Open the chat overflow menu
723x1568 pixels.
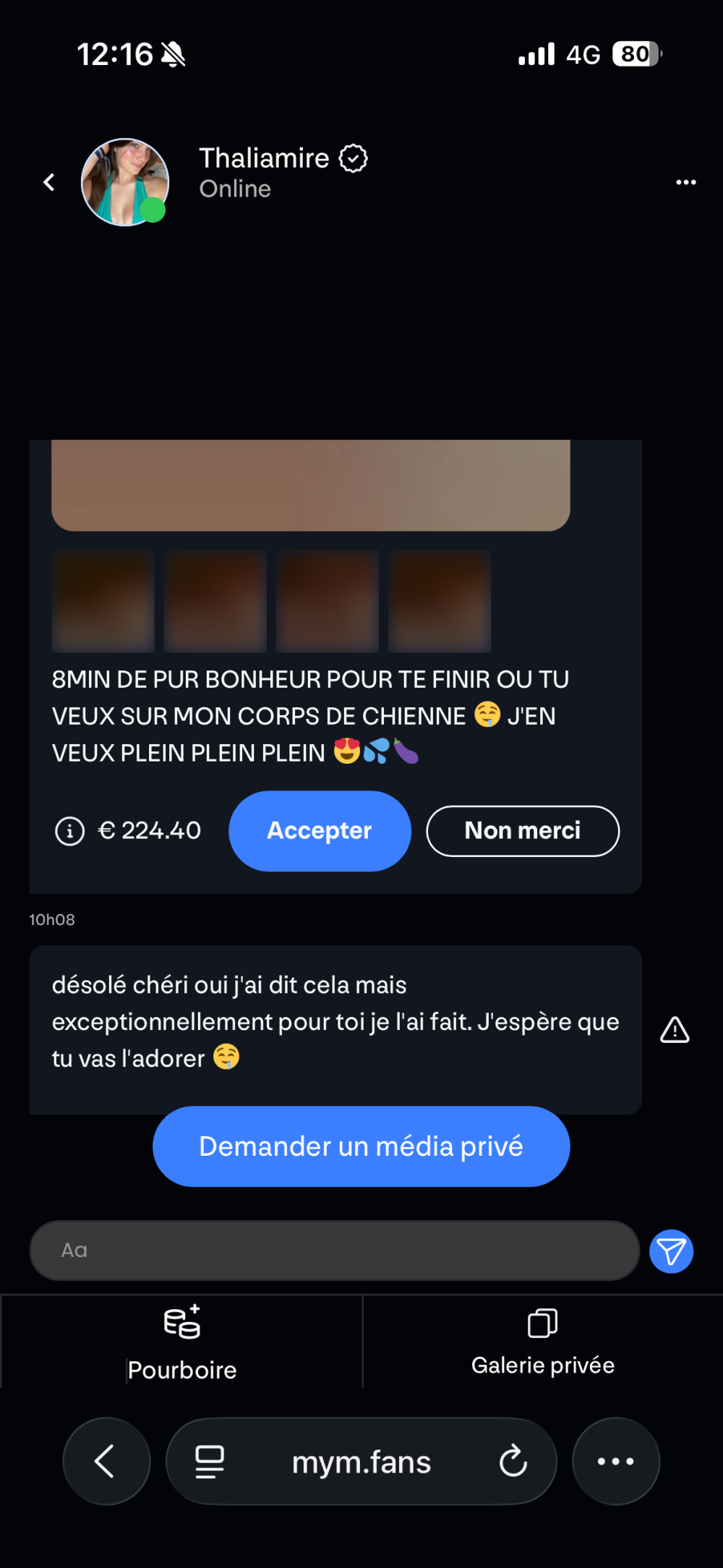(685, 182)
